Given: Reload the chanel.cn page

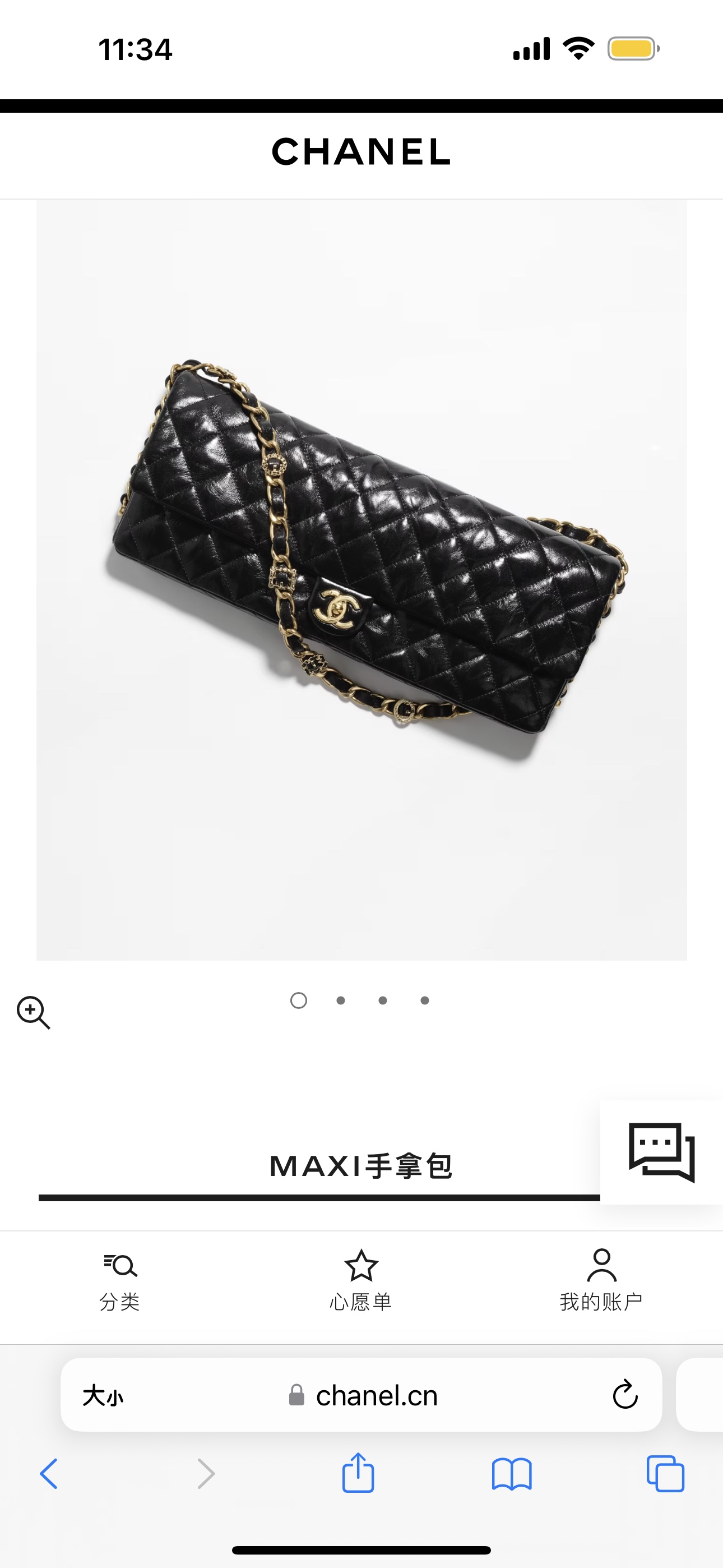Looking at the screenshot, I should click(x=624, y=1395).
